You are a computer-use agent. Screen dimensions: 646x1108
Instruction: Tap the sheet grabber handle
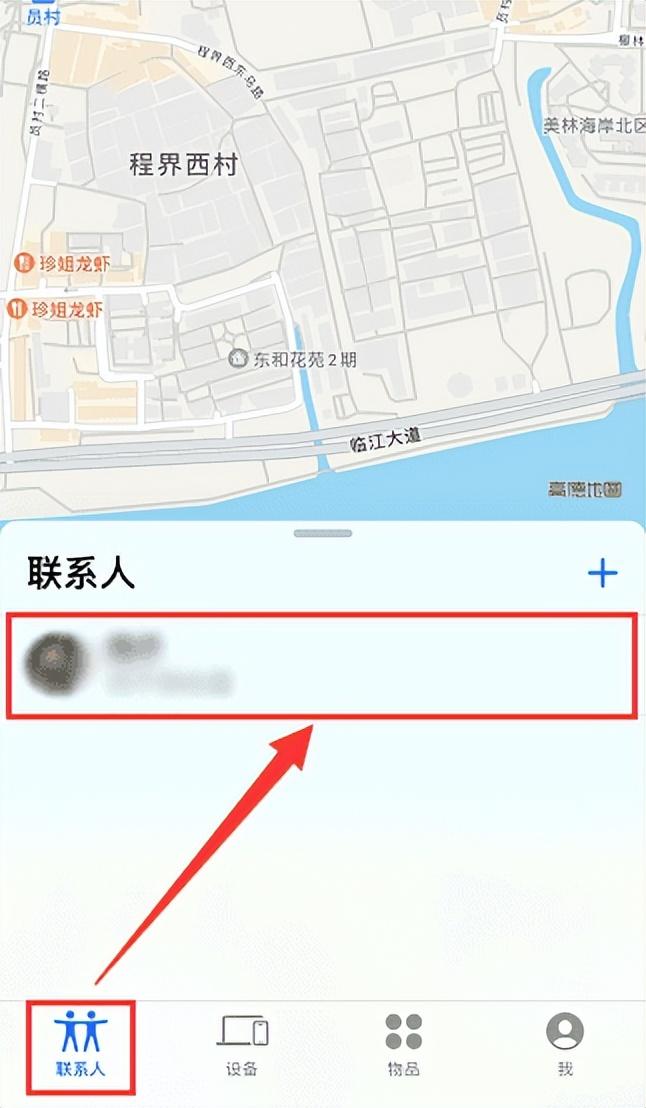click(x=322, y=534)
